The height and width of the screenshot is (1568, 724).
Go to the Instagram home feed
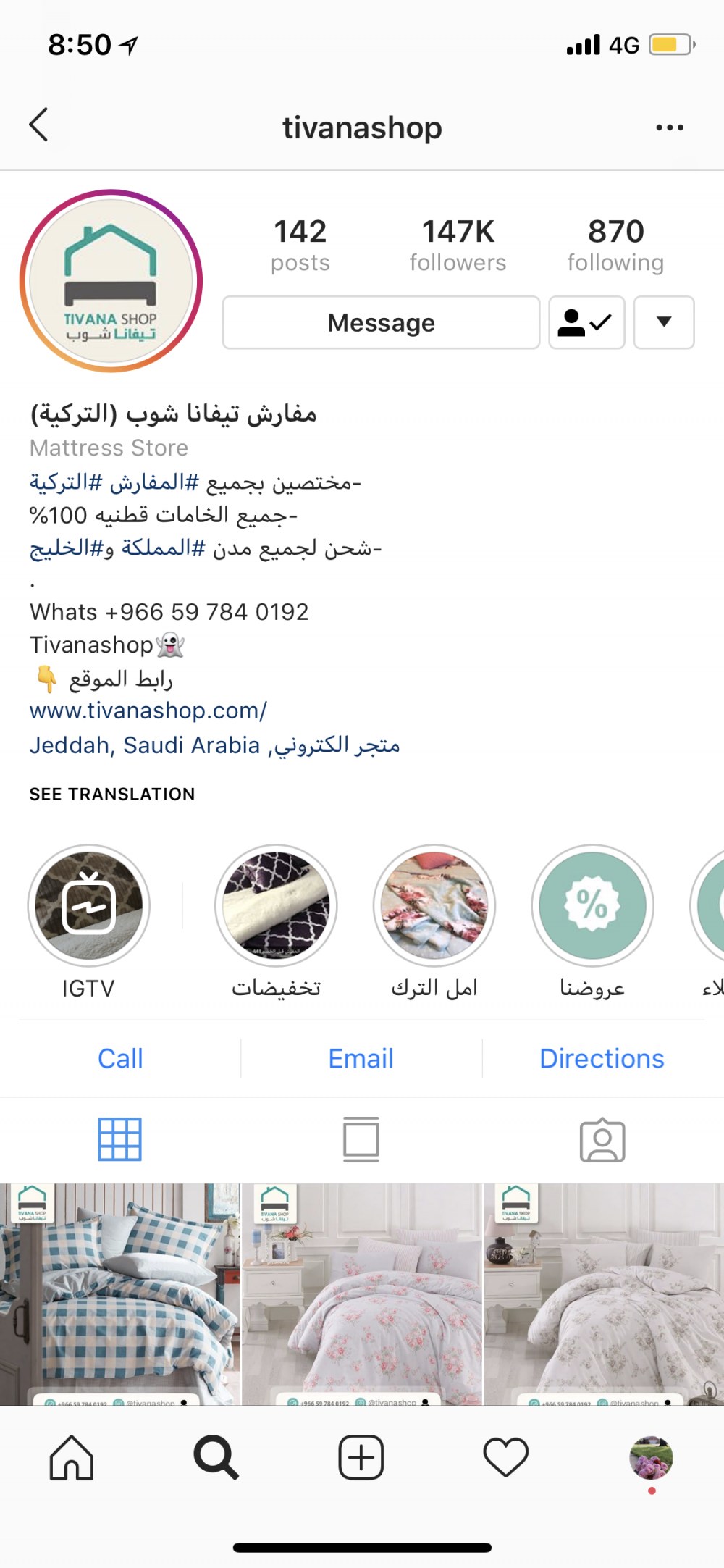click(72, 1457)
